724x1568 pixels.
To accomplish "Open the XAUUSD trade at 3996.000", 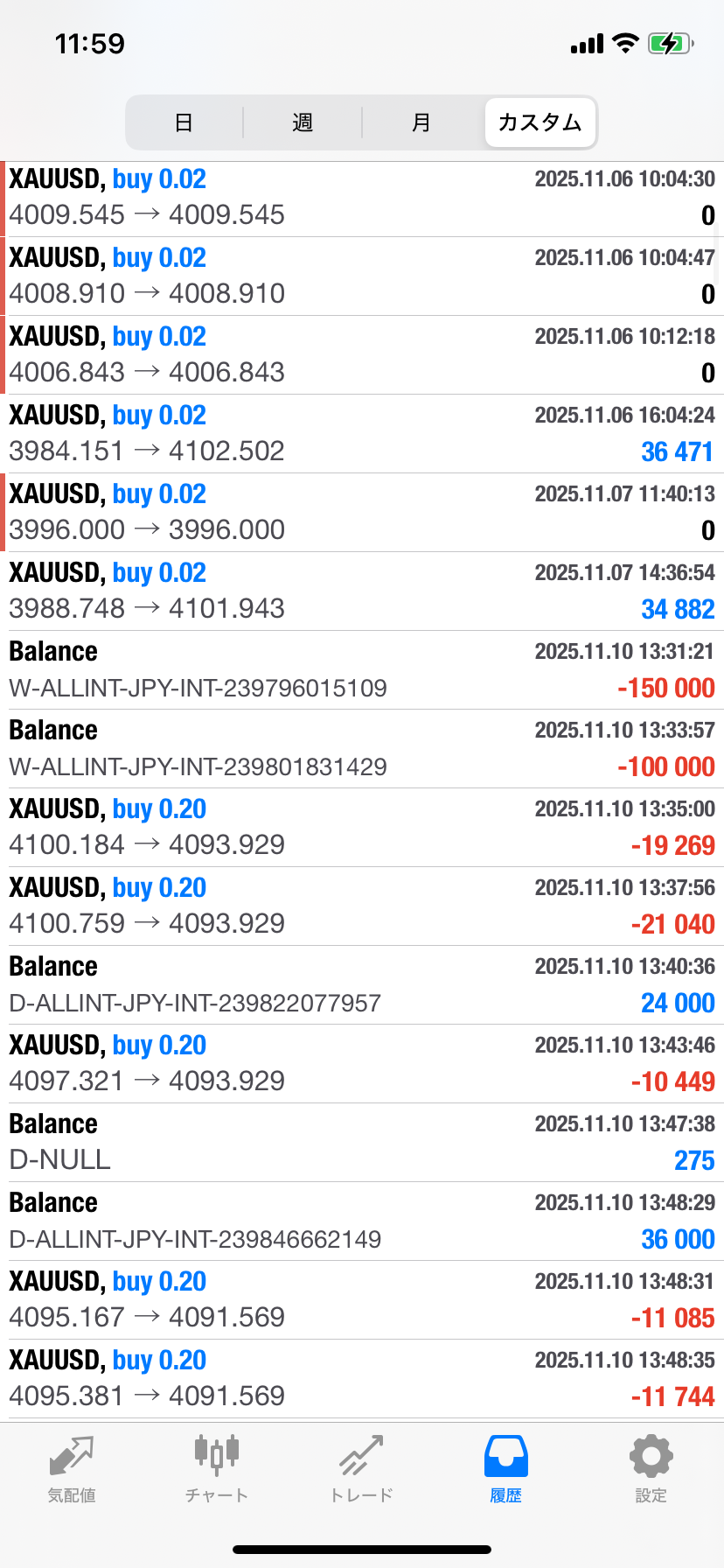I will pyautogui.click(x=362, y=513).
